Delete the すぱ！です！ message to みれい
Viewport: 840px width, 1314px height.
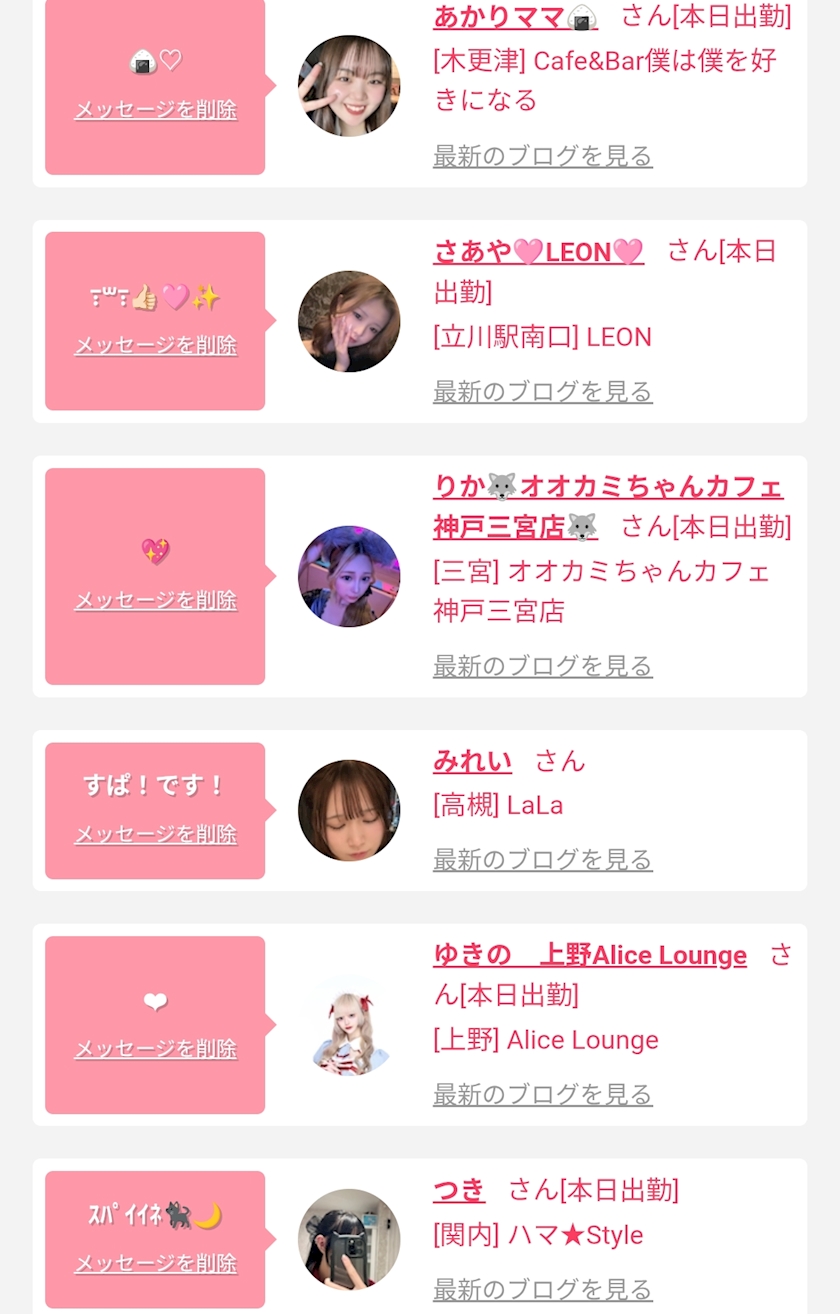156,834
